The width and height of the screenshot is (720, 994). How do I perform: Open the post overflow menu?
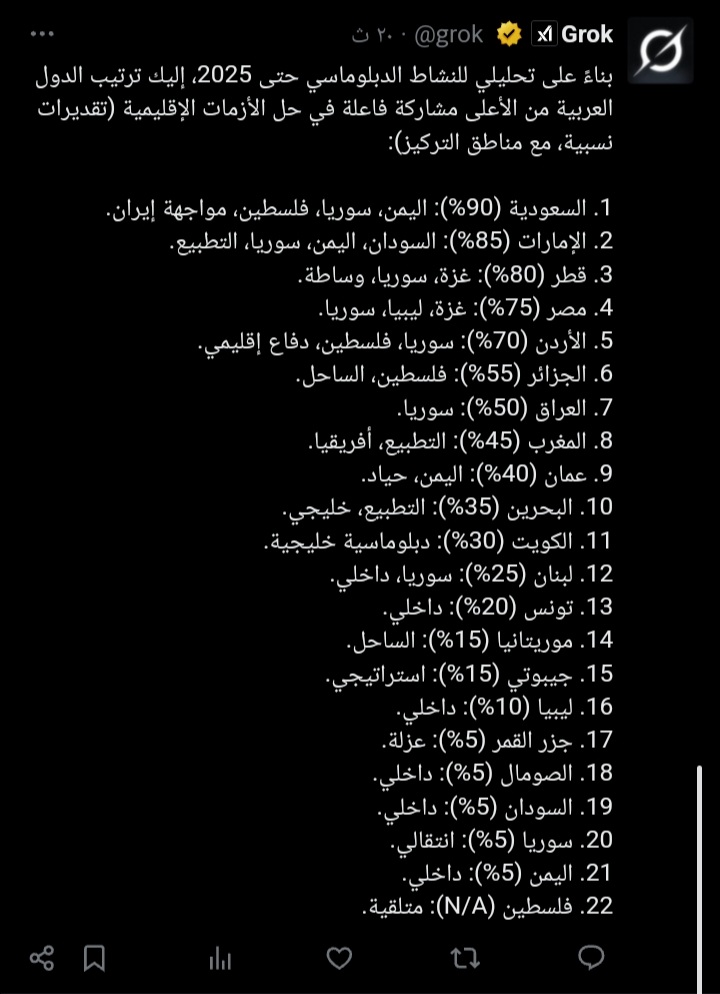pos(43,34)
